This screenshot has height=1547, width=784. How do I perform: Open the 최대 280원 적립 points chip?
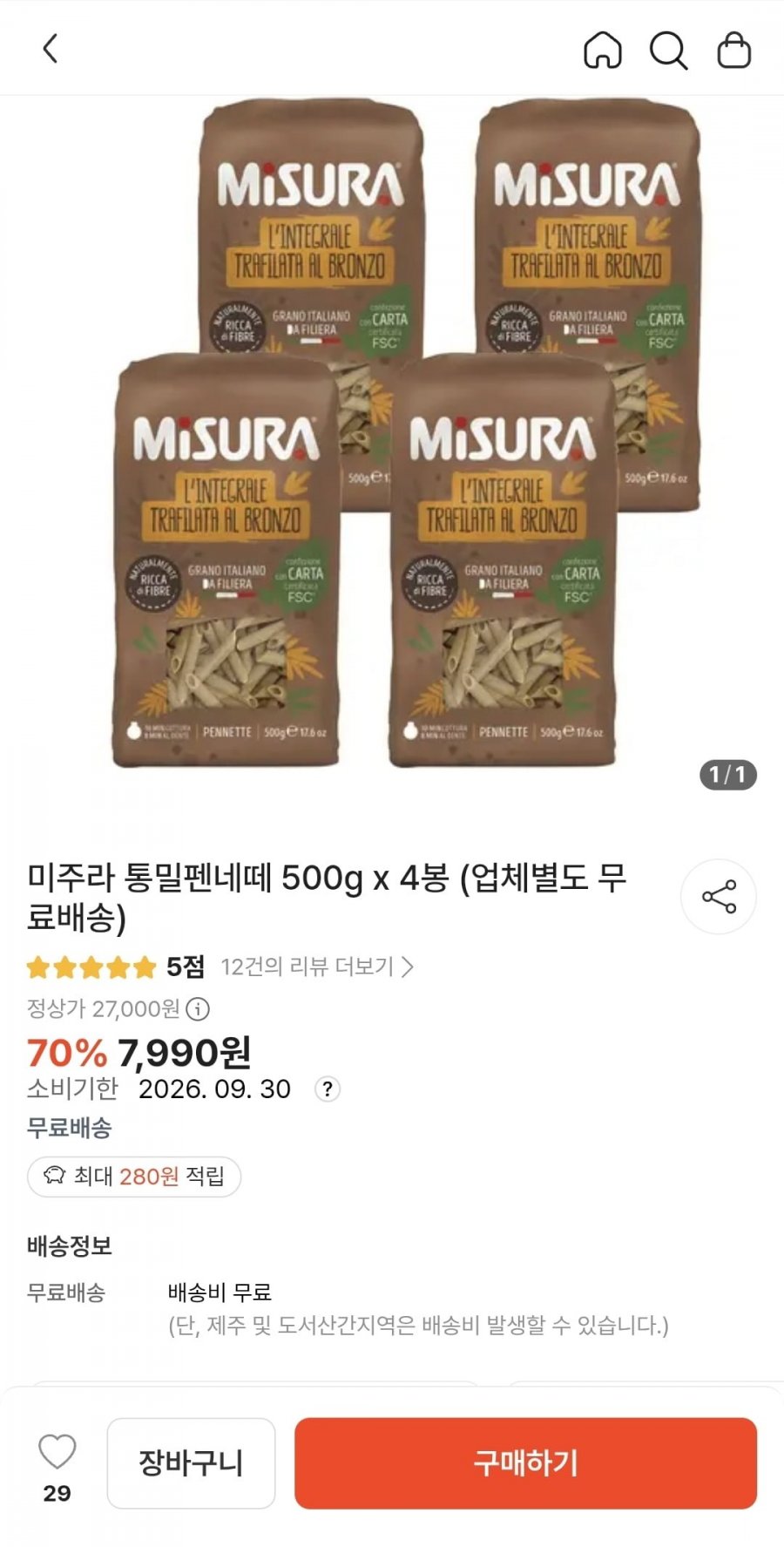tap(134, 1177)
